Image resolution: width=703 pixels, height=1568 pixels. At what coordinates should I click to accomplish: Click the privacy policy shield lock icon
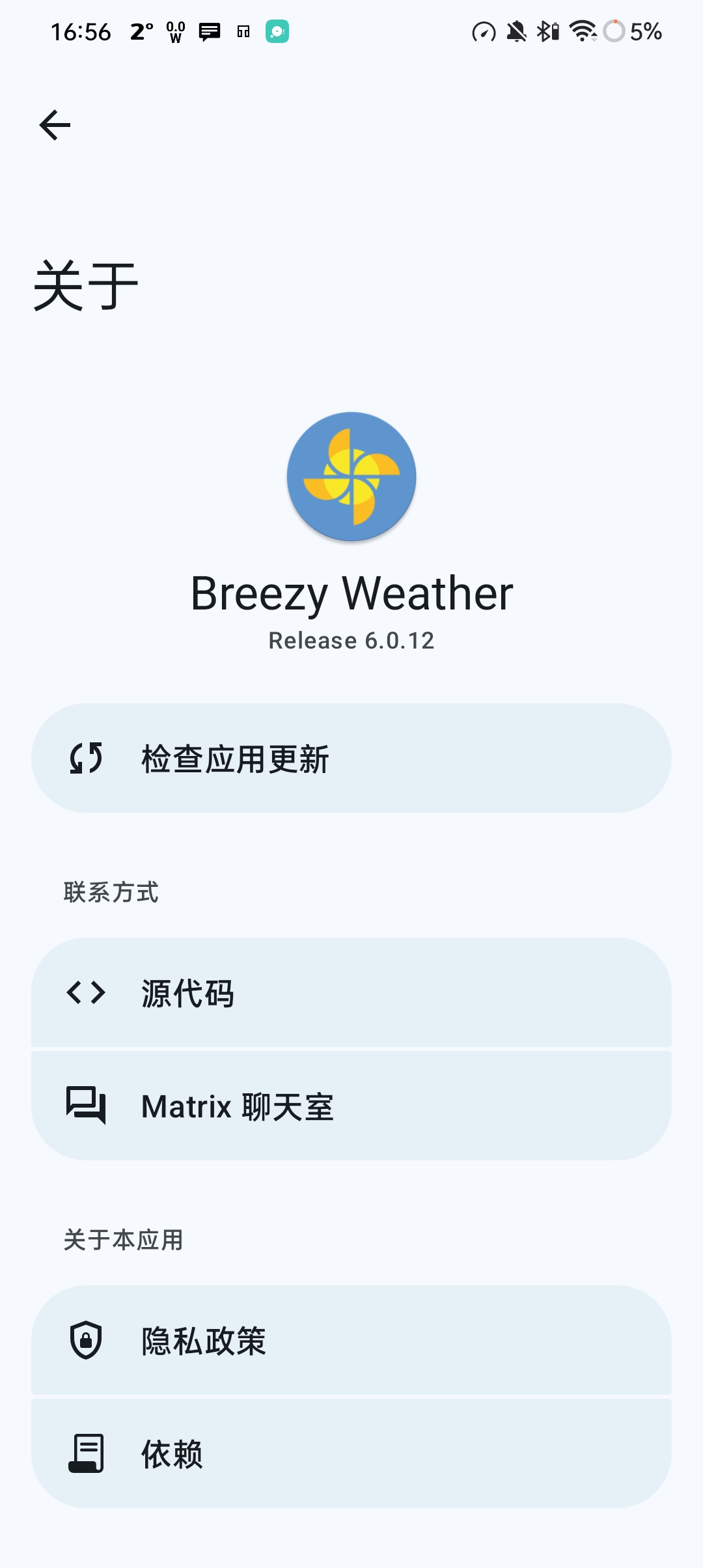click(x=86, y=1341)
